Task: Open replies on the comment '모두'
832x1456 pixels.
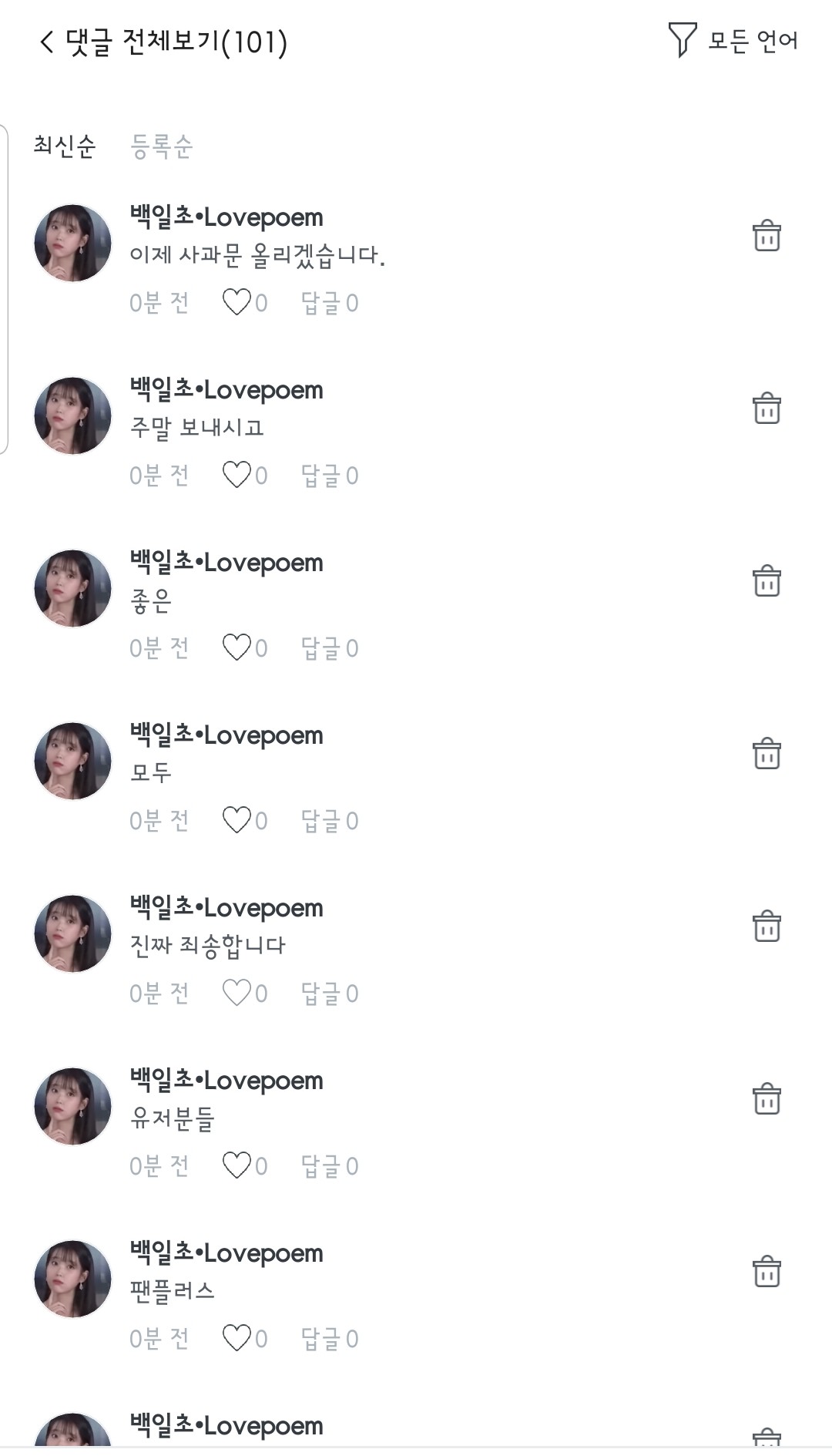Action: pyautogui.click(x=330, y=821)
